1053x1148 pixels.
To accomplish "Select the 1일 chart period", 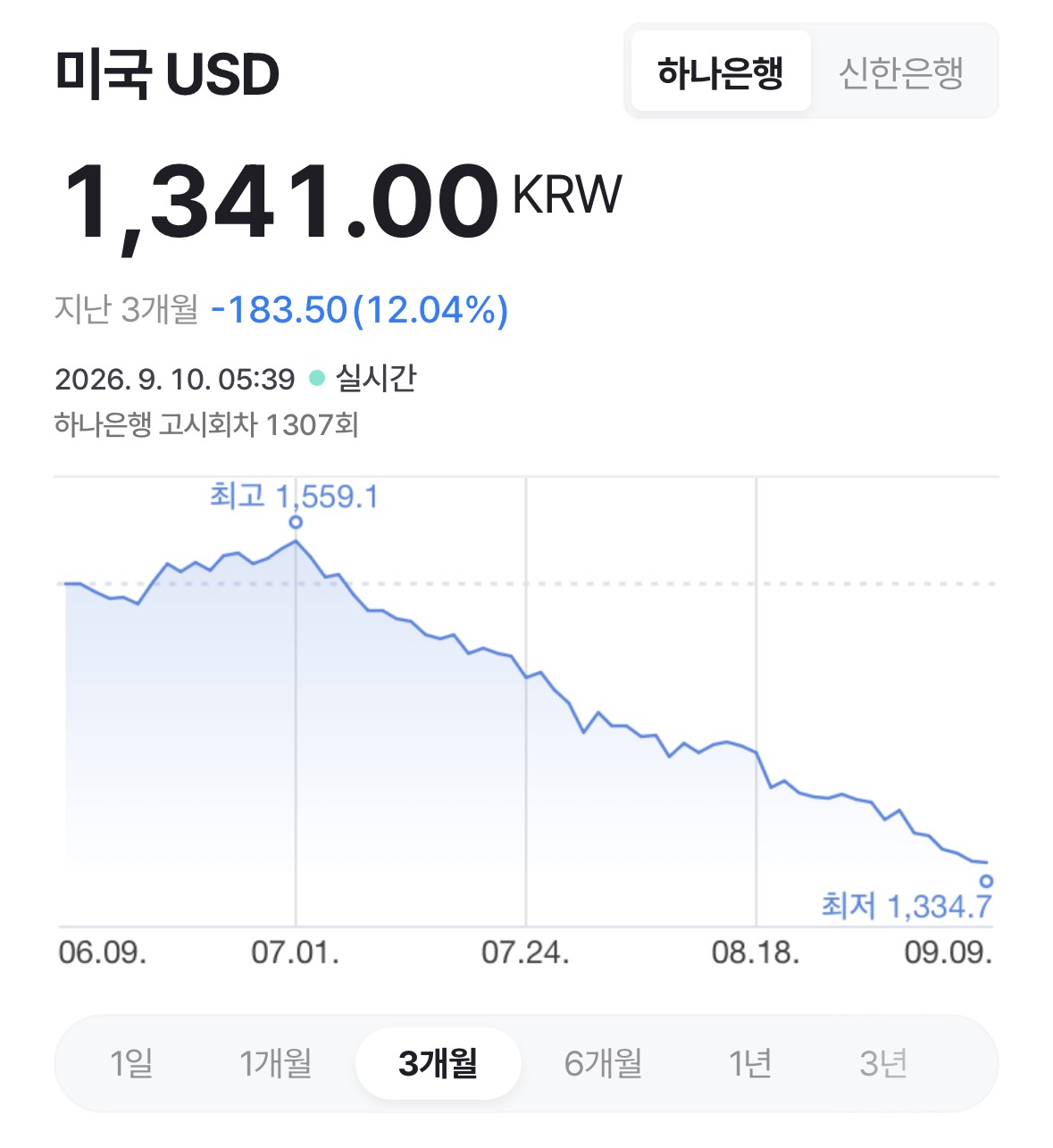I will (131, 1063).
